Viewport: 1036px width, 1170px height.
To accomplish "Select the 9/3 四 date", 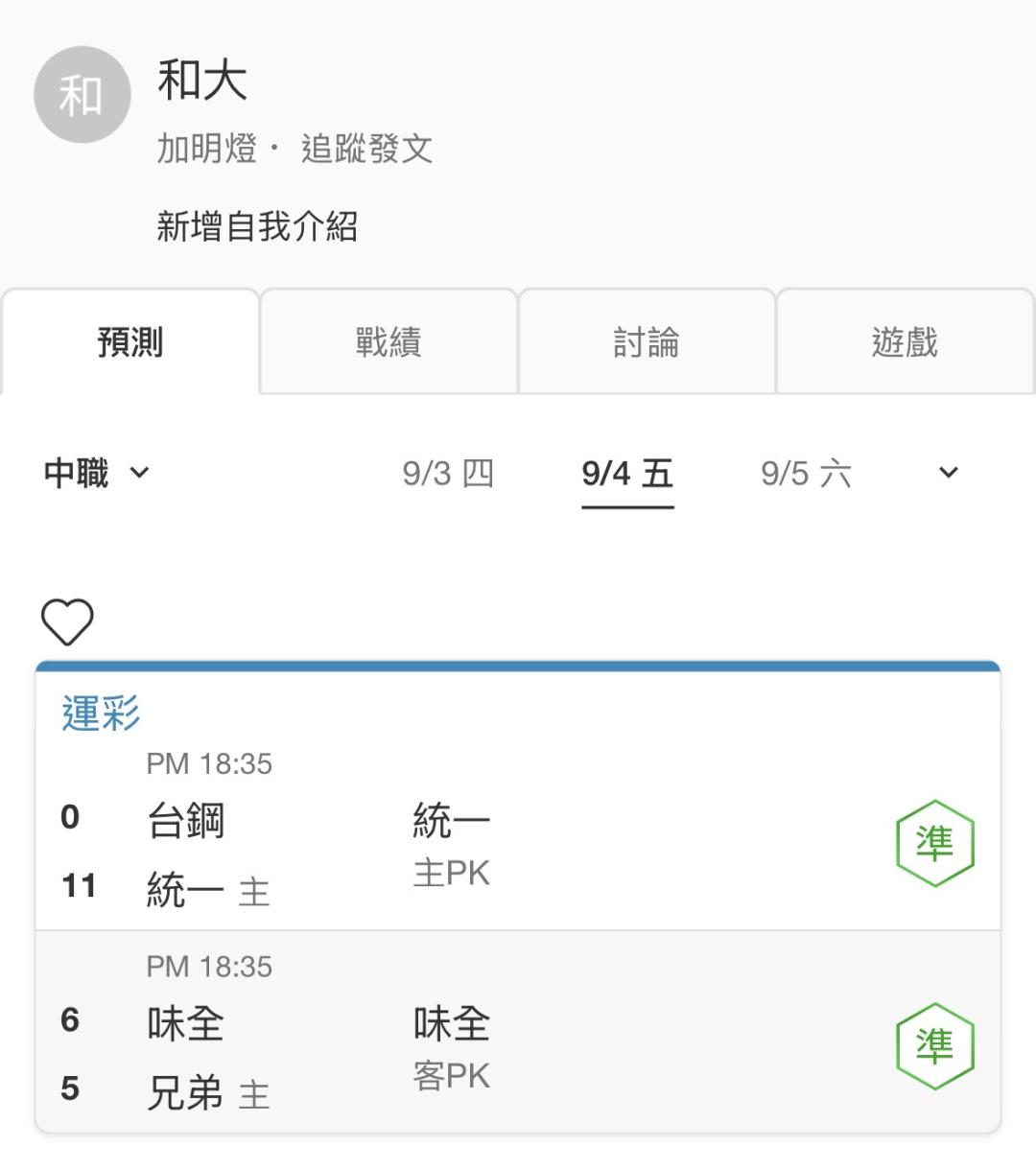I will click(448, 473).
